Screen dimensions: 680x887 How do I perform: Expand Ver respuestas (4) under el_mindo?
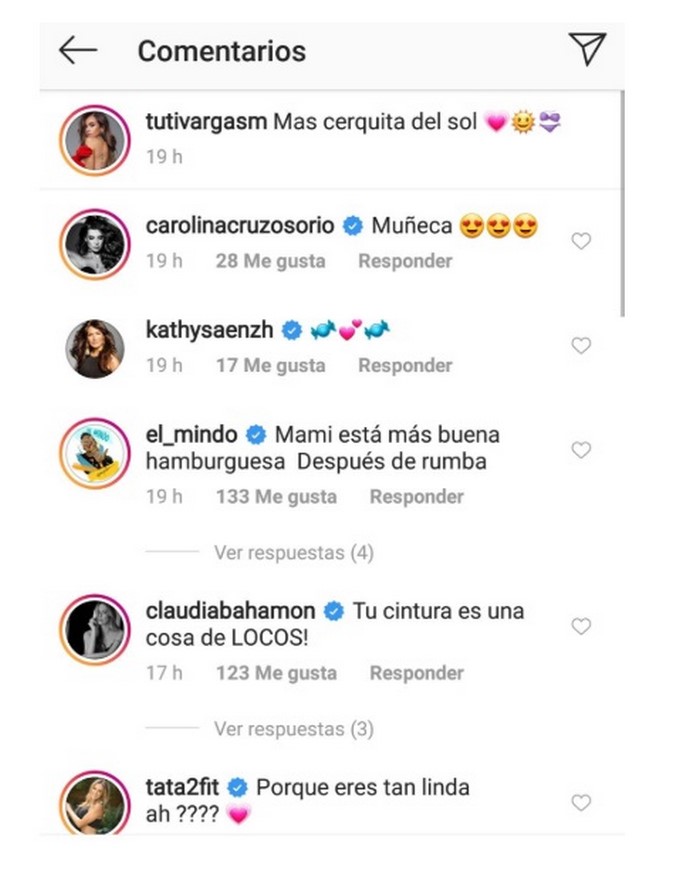(293, 552)
